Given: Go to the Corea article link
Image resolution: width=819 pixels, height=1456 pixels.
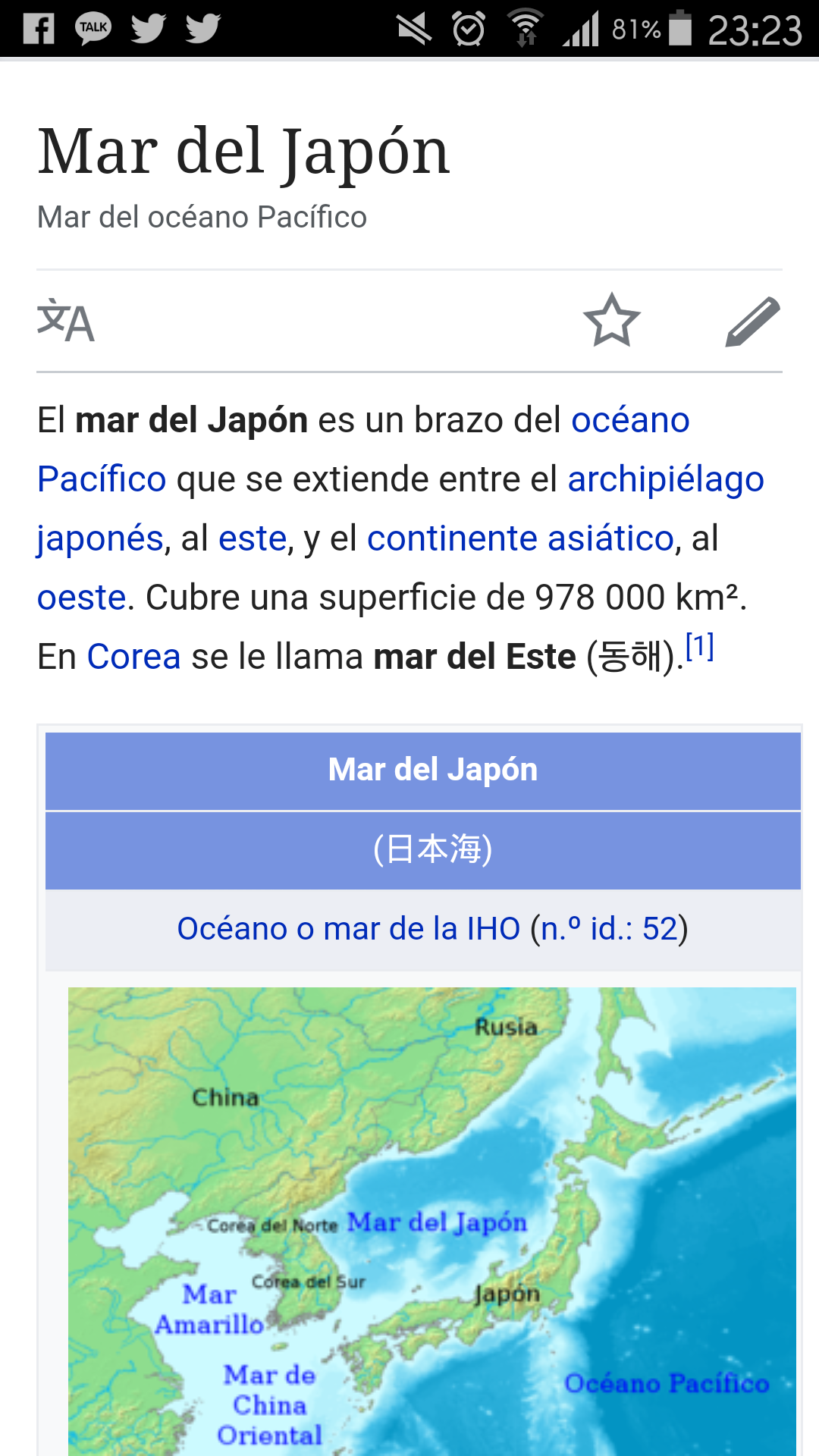Looking at the screenshot, I should [133, 657].
